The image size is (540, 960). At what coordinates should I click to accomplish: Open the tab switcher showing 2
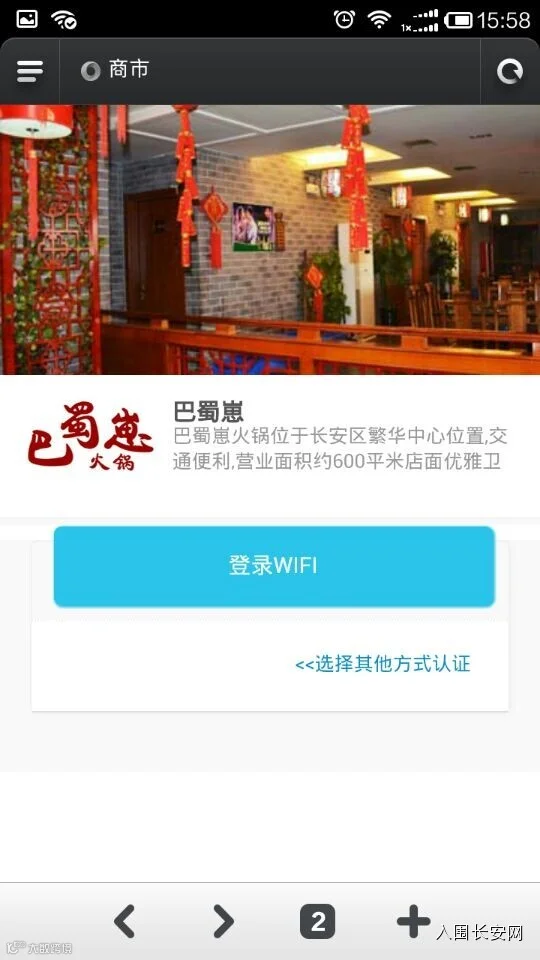point(317,921)
